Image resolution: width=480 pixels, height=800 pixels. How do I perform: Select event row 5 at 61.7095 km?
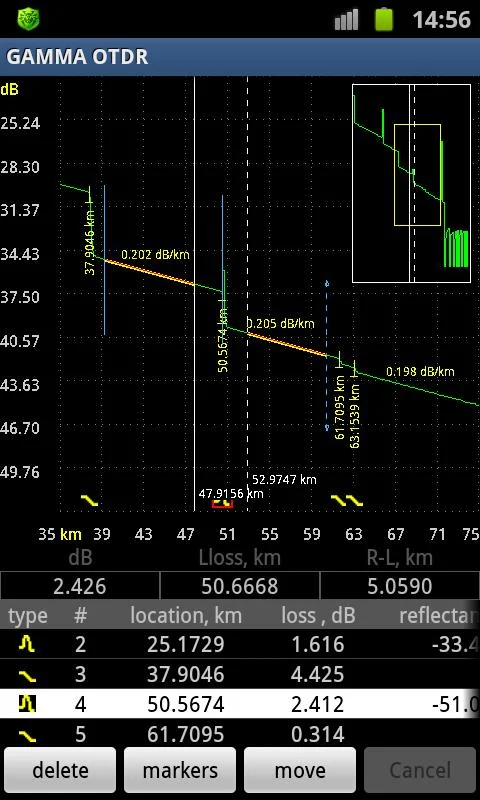pos(240,733)
